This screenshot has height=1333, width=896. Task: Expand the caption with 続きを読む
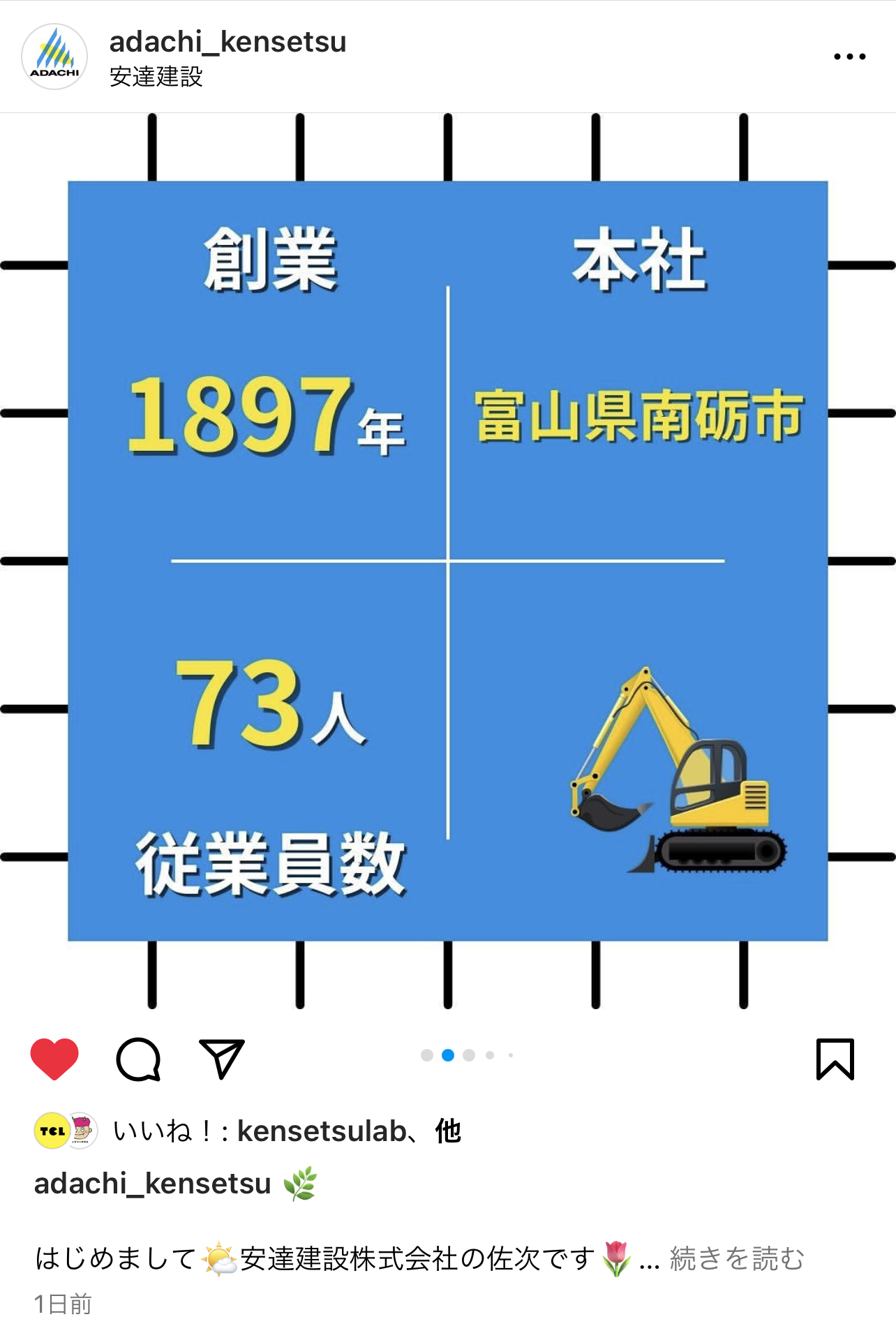pyautogui.click(x=736, y=1258)
